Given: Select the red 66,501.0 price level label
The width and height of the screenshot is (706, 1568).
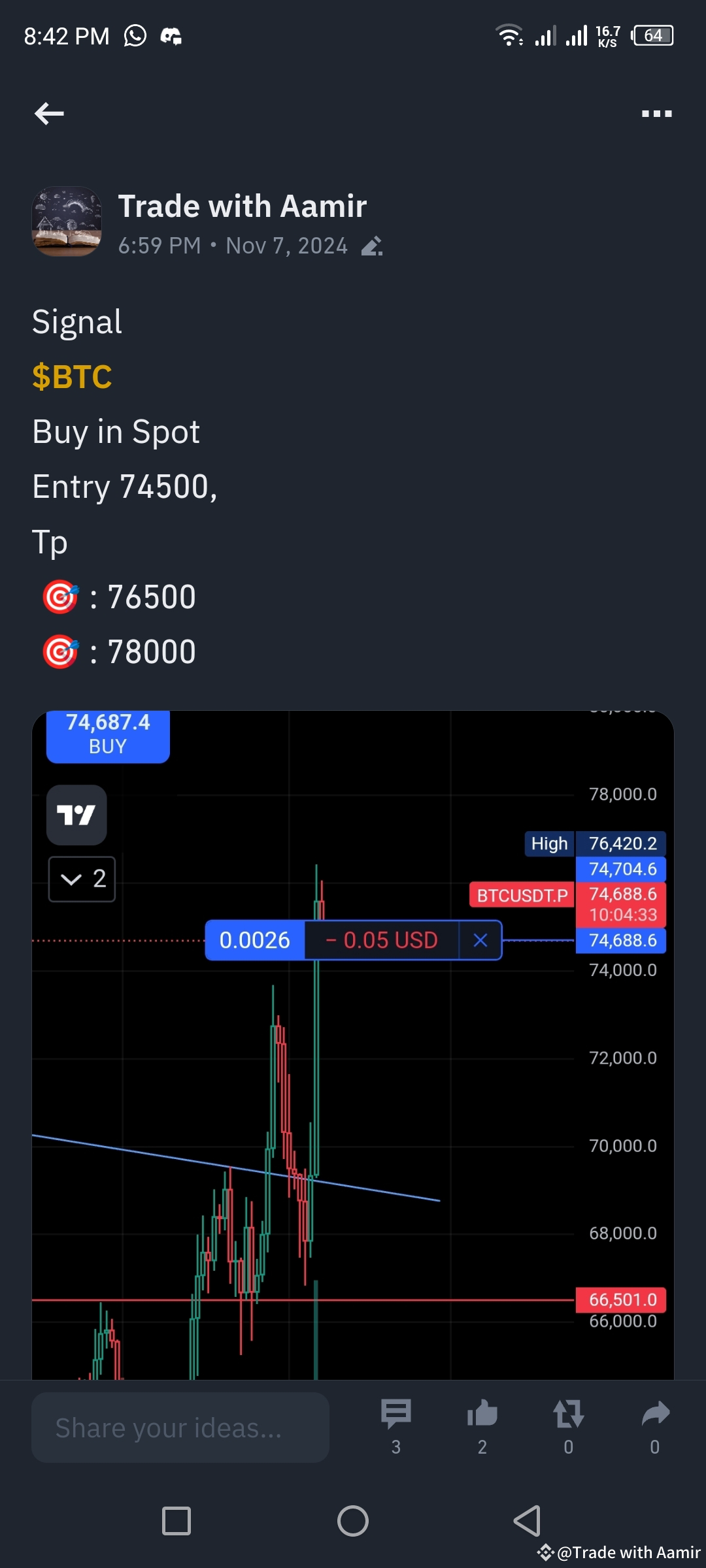Looking at the screenshot, I should coord(620,1299).
